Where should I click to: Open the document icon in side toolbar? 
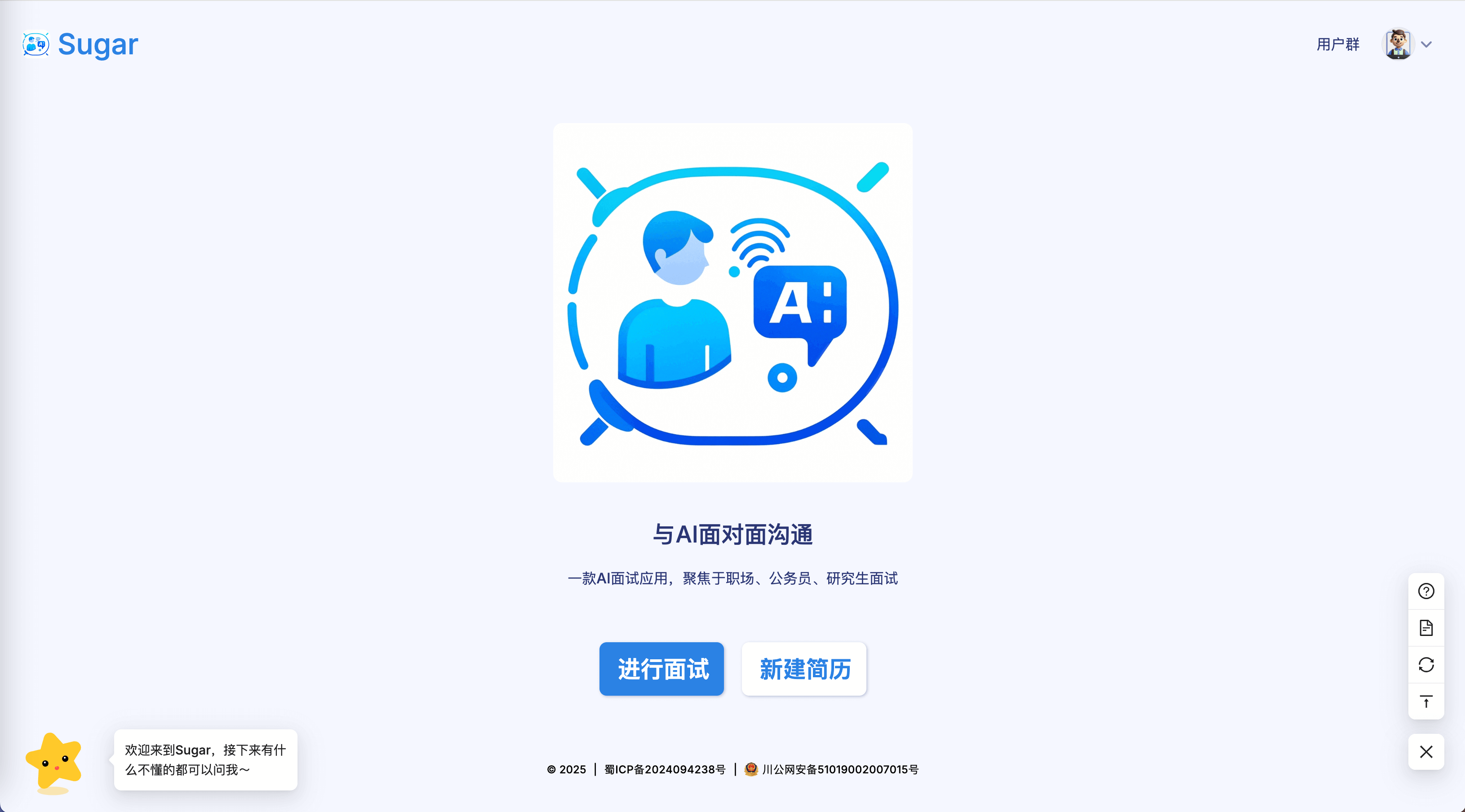(1426, 628)
